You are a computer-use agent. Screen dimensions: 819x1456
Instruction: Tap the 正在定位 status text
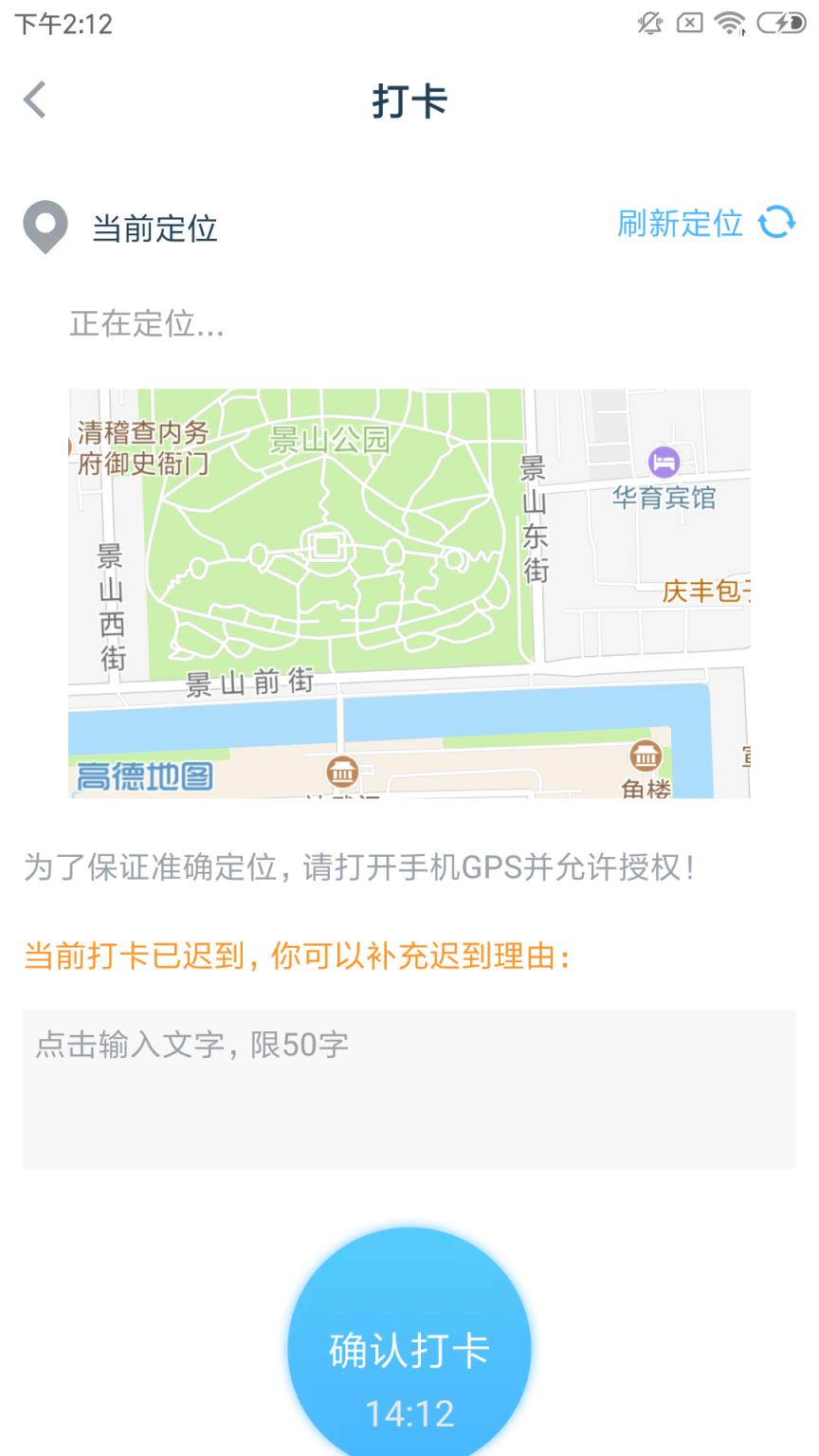point(147,325)
